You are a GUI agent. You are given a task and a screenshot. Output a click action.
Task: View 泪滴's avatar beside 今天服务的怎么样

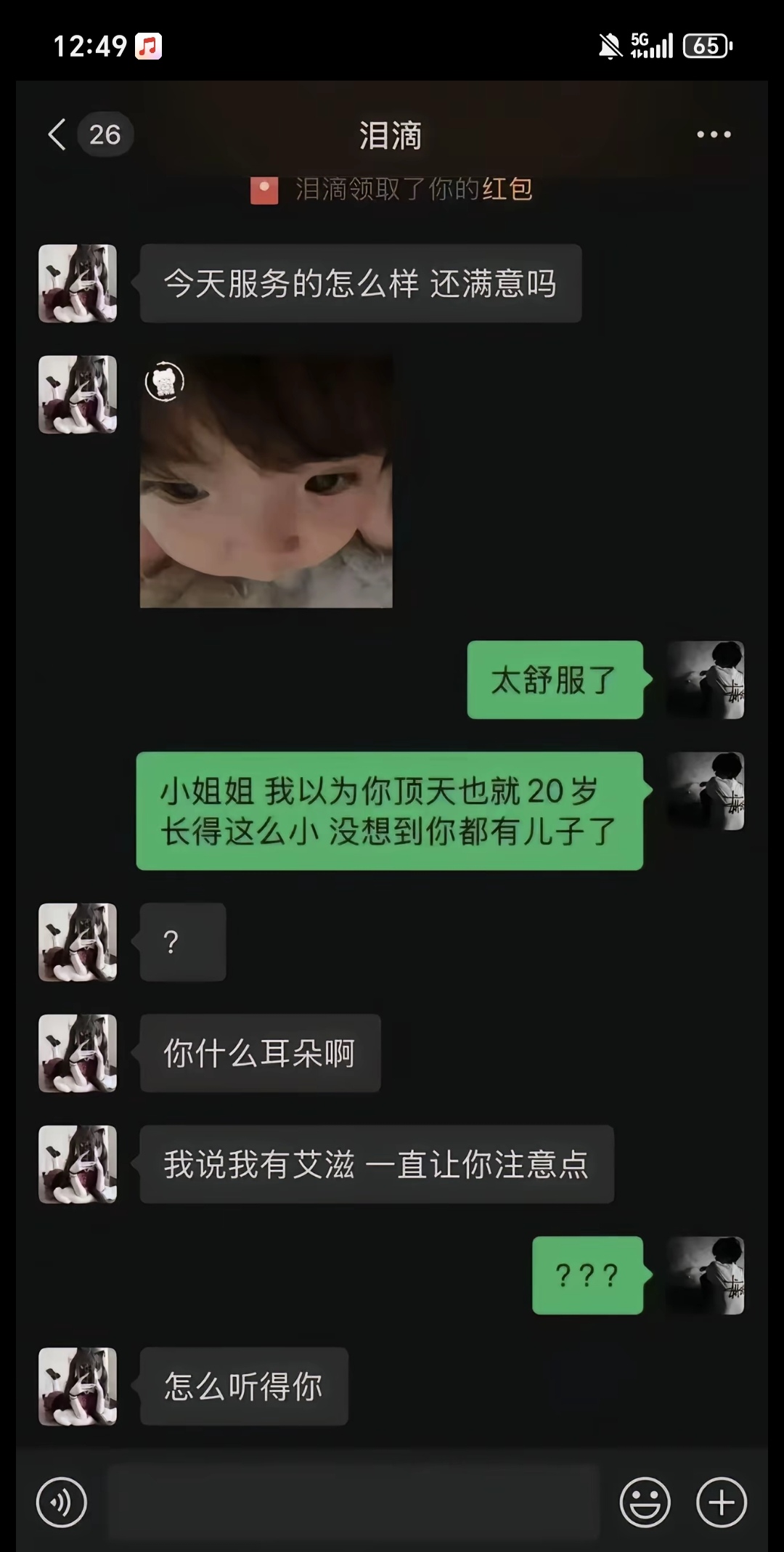78,283
